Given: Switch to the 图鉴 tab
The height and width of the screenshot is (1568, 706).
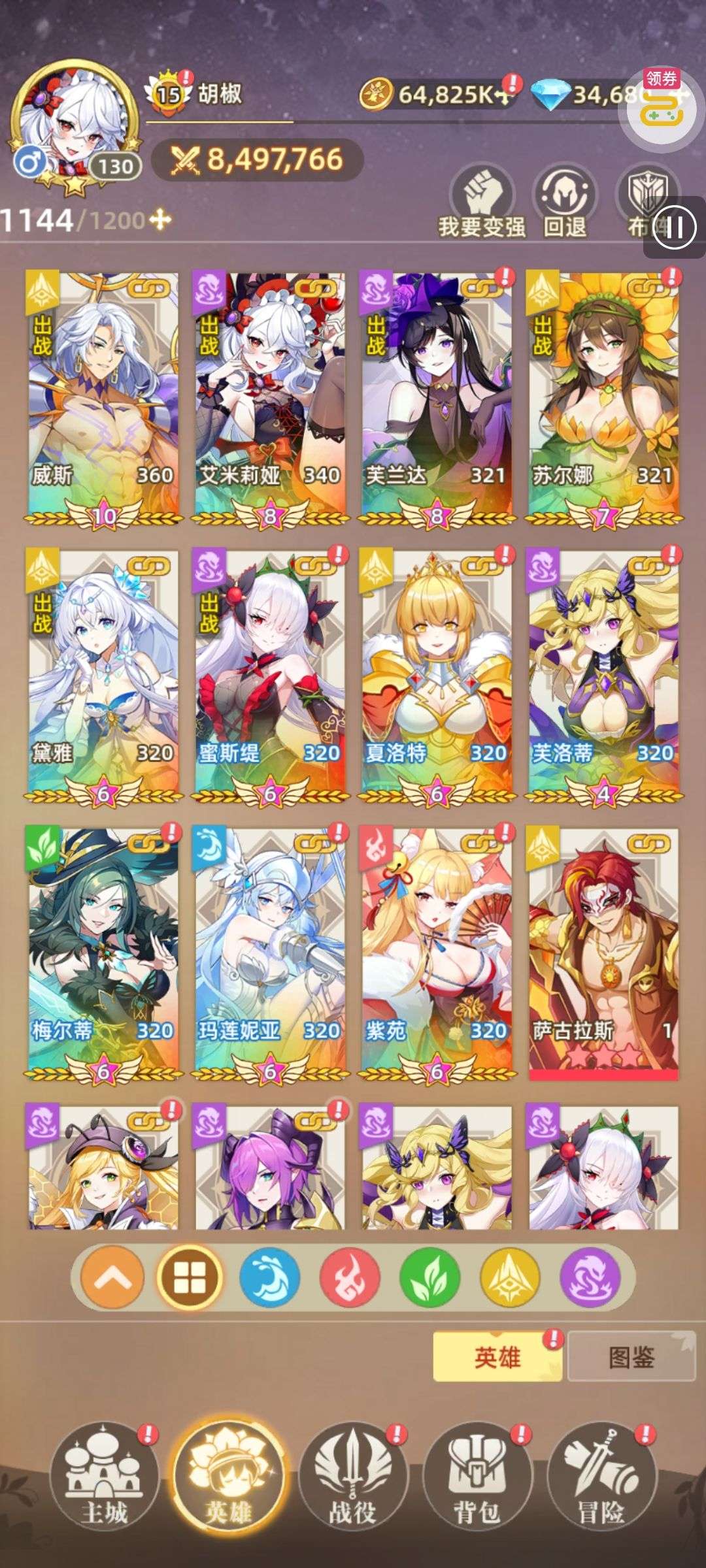Looking at the screenshot, I should tap(631, 1358).
